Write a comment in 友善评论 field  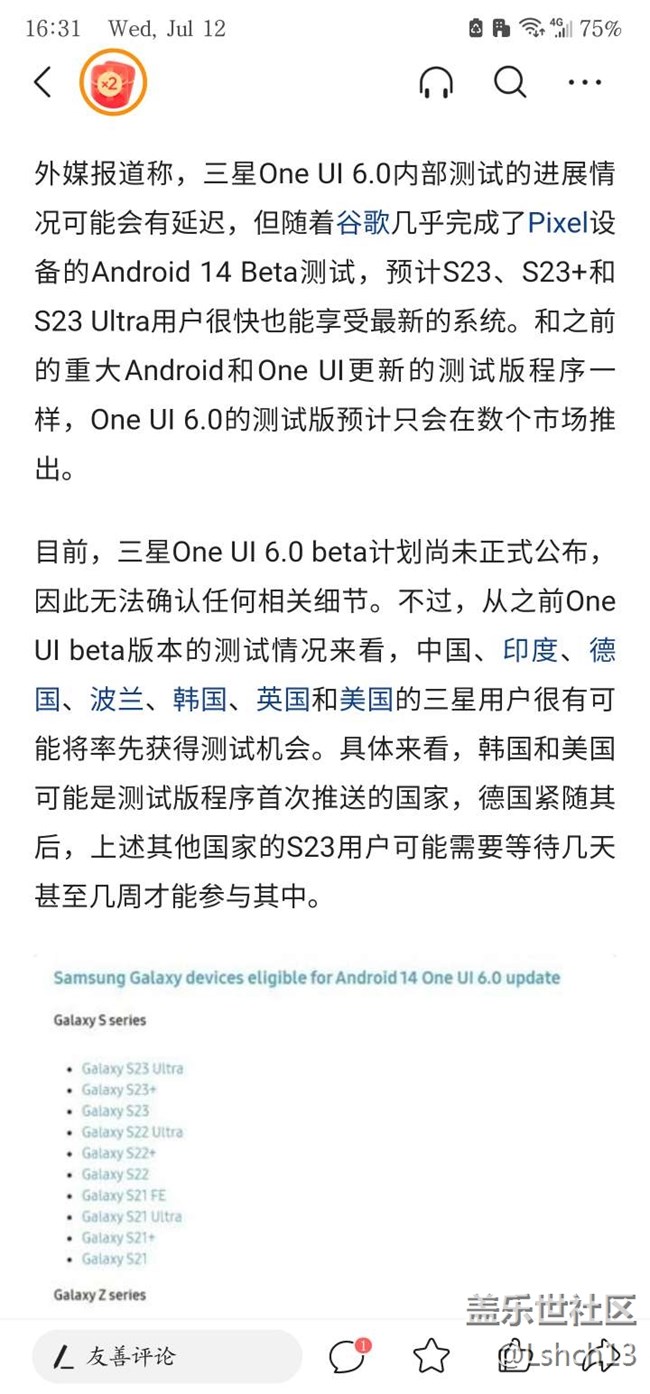(167, 1356)
